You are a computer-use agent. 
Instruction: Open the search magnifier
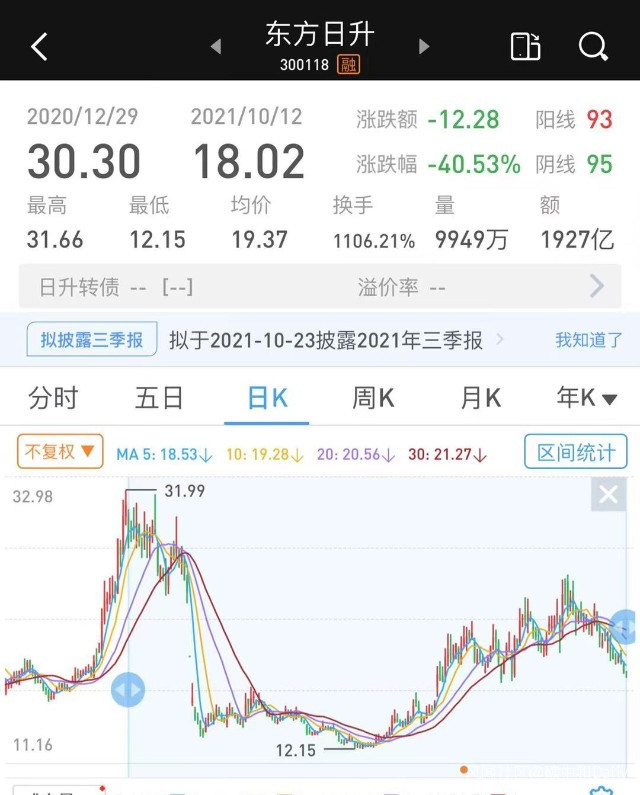pos(593,46)
